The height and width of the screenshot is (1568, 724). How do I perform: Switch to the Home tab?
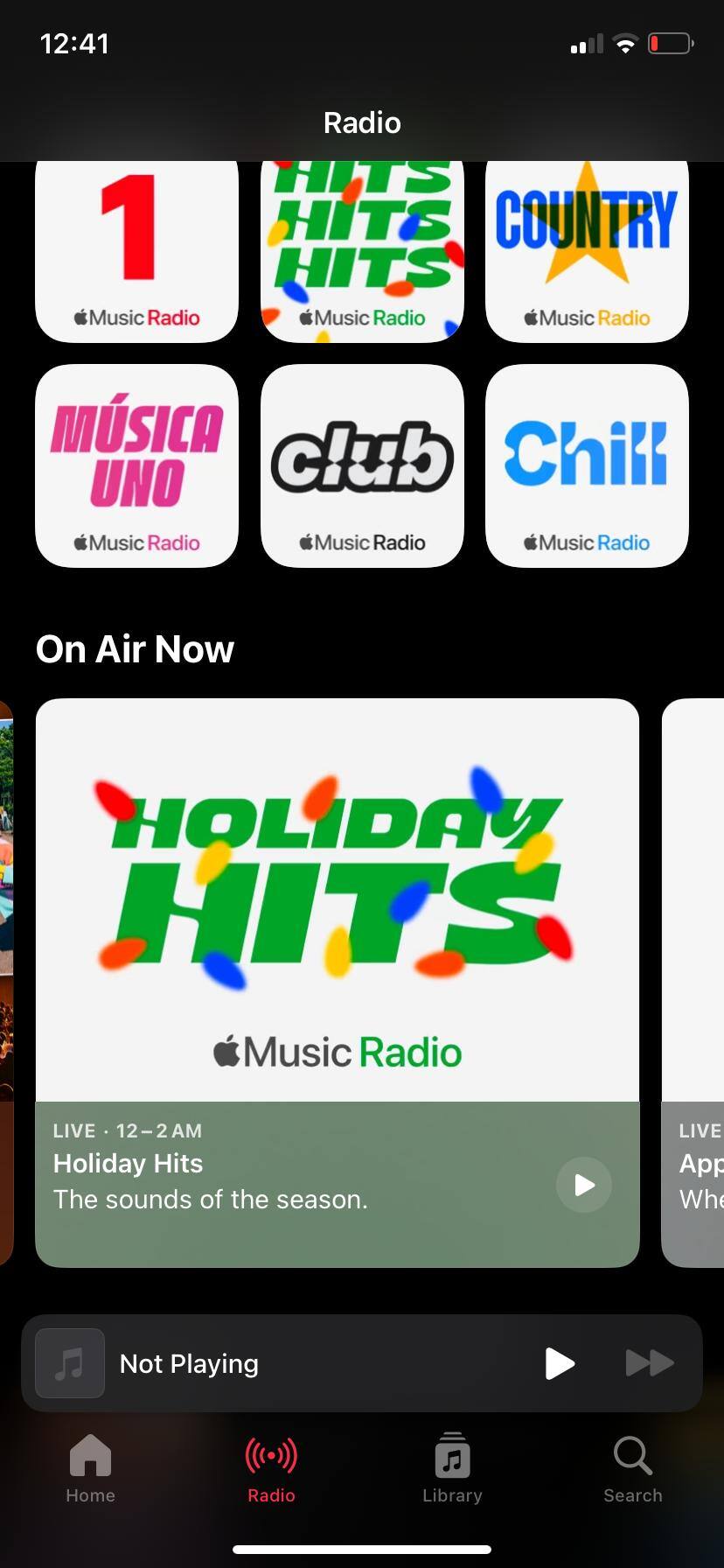[x=91, y=1468]
